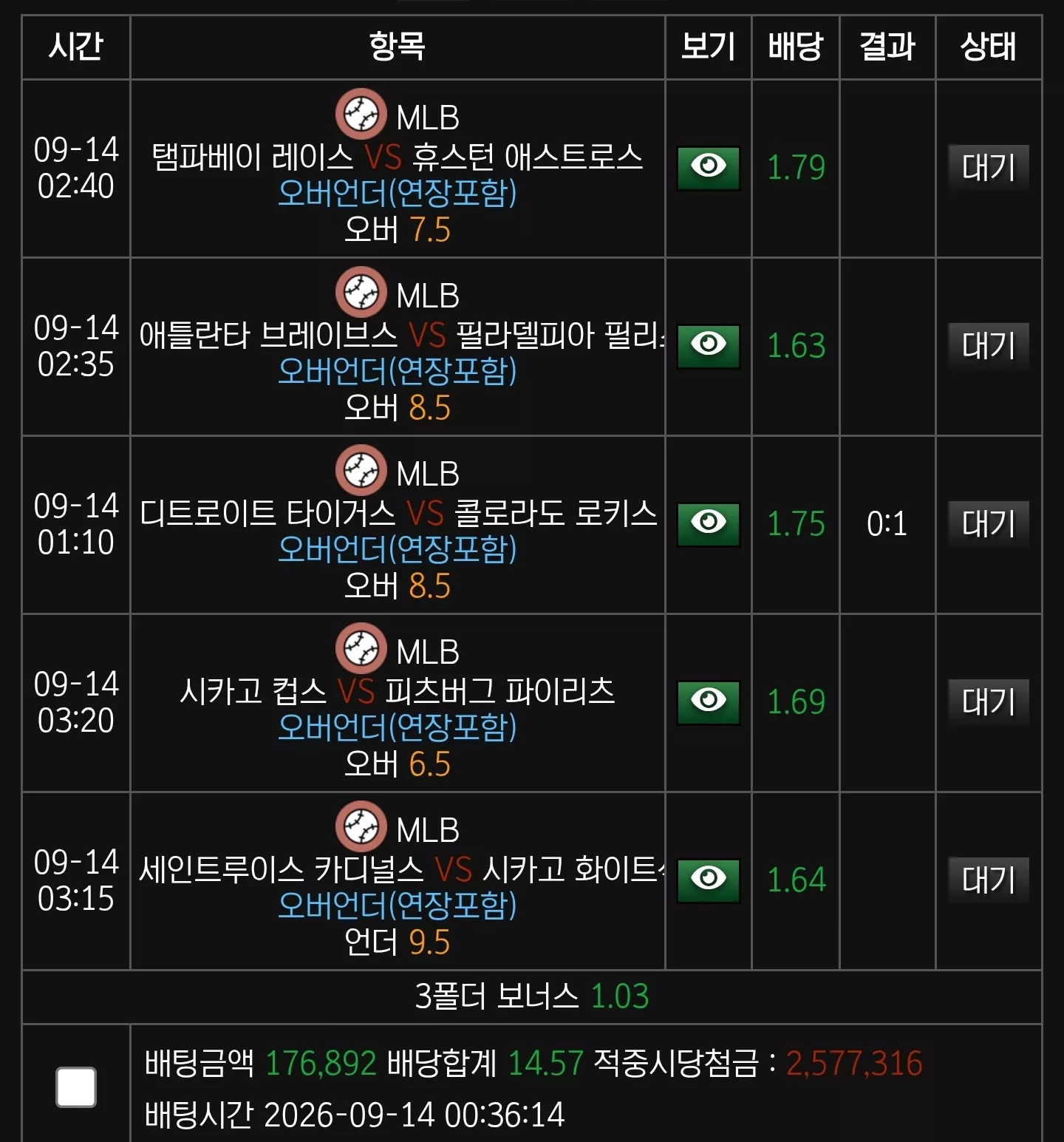Tap 대기 status for the Tampa Bay game

989,168
